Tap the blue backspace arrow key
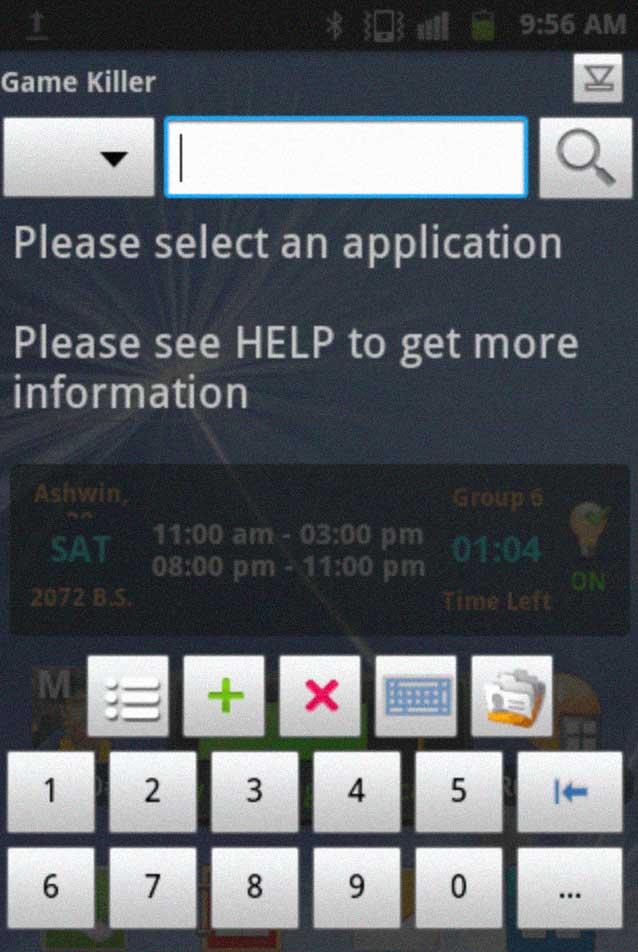Image resolution: width=638 pixels, height=952 pixels. [570, 792]
